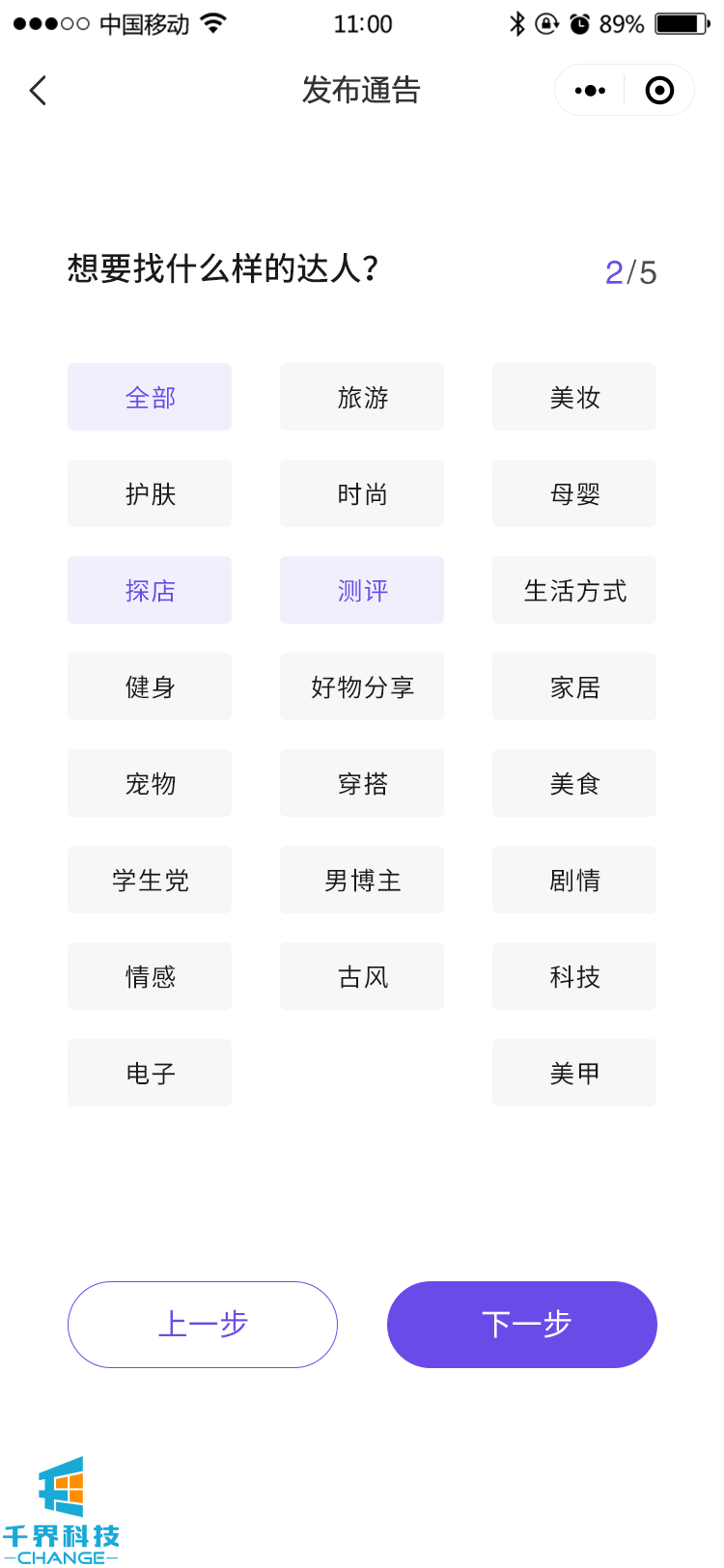Choose the 男博主 category
The height and width of the screenshot is (1568, 724).
[x=362, y=880]
